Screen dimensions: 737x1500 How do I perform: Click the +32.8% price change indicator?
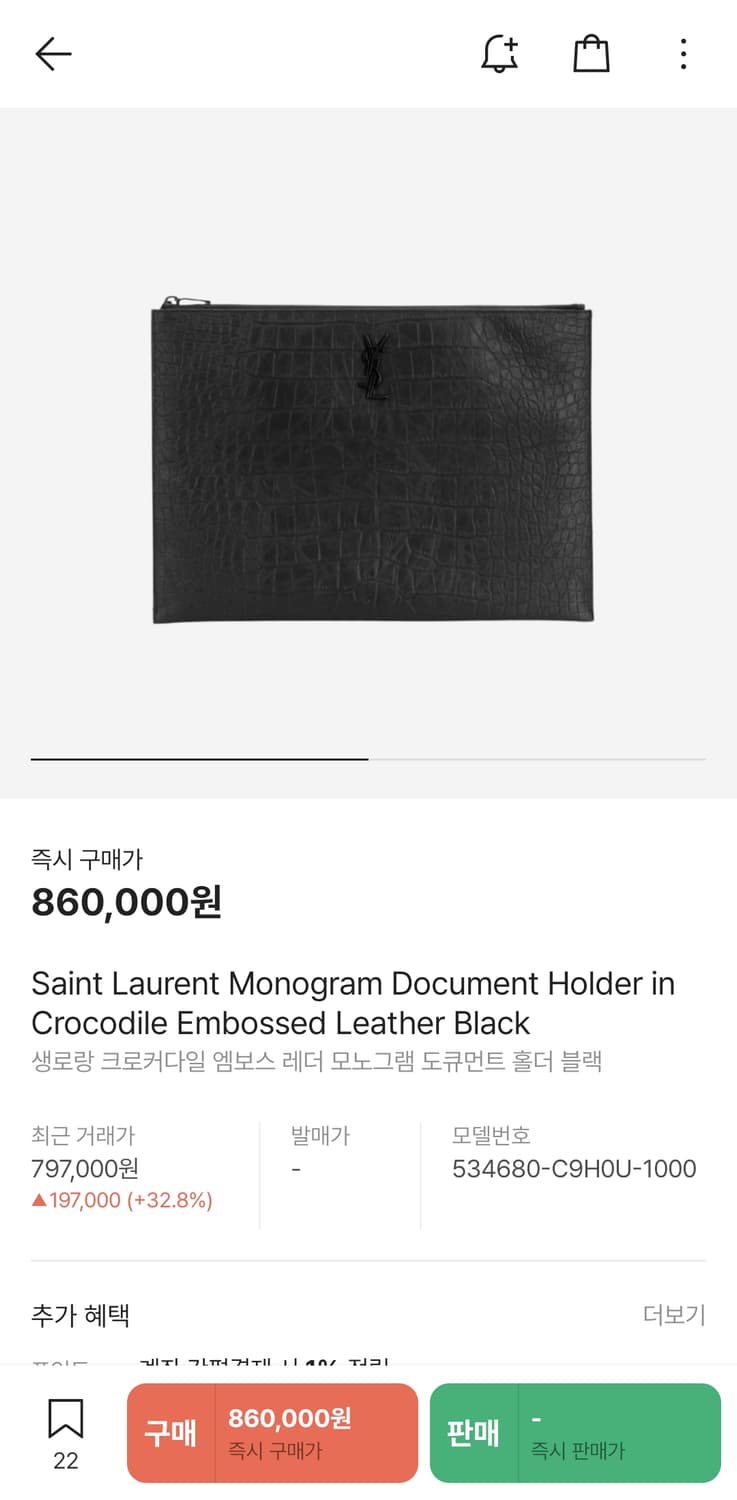[x=121, y=1200]
